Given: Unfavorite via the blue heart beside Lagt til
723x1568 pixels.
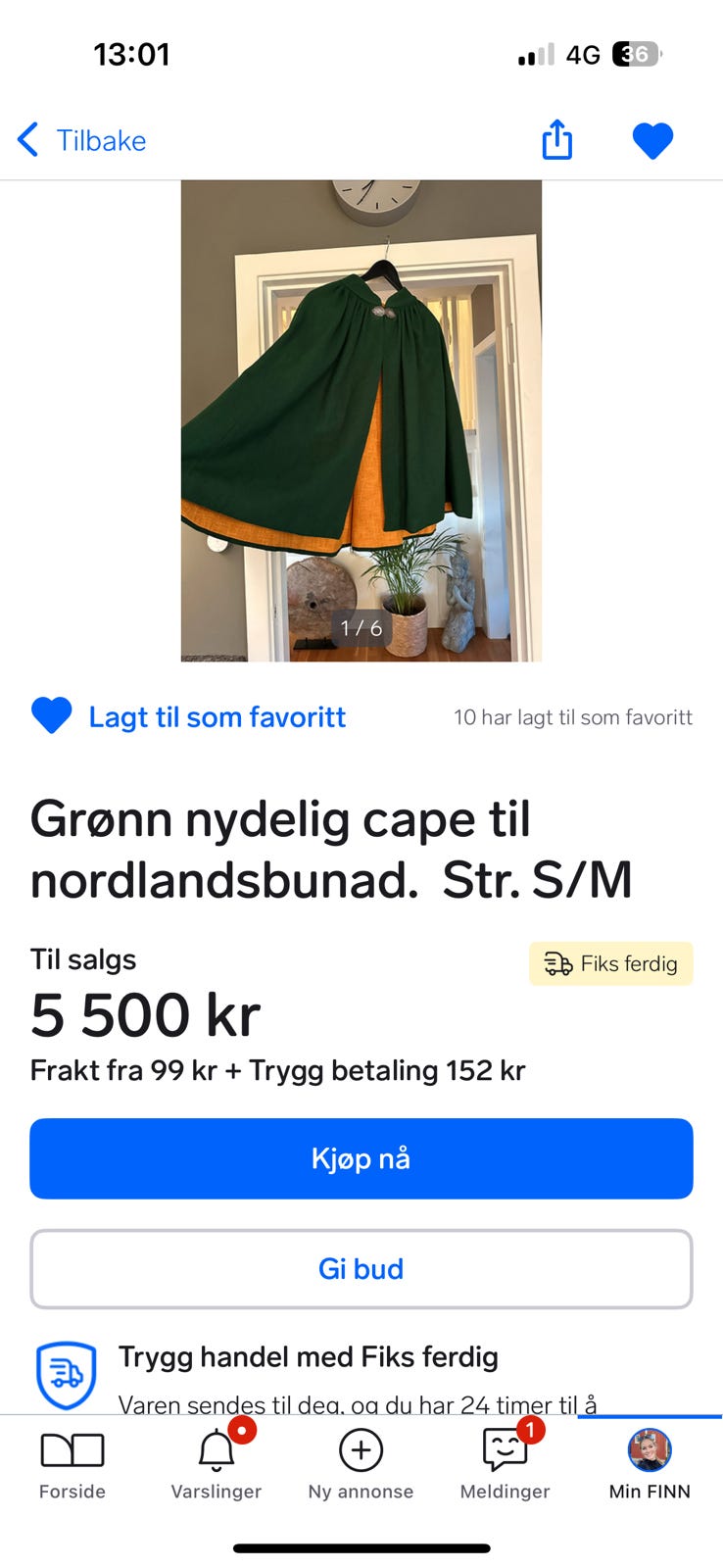Looking at the screenshot, I should 51,716.
